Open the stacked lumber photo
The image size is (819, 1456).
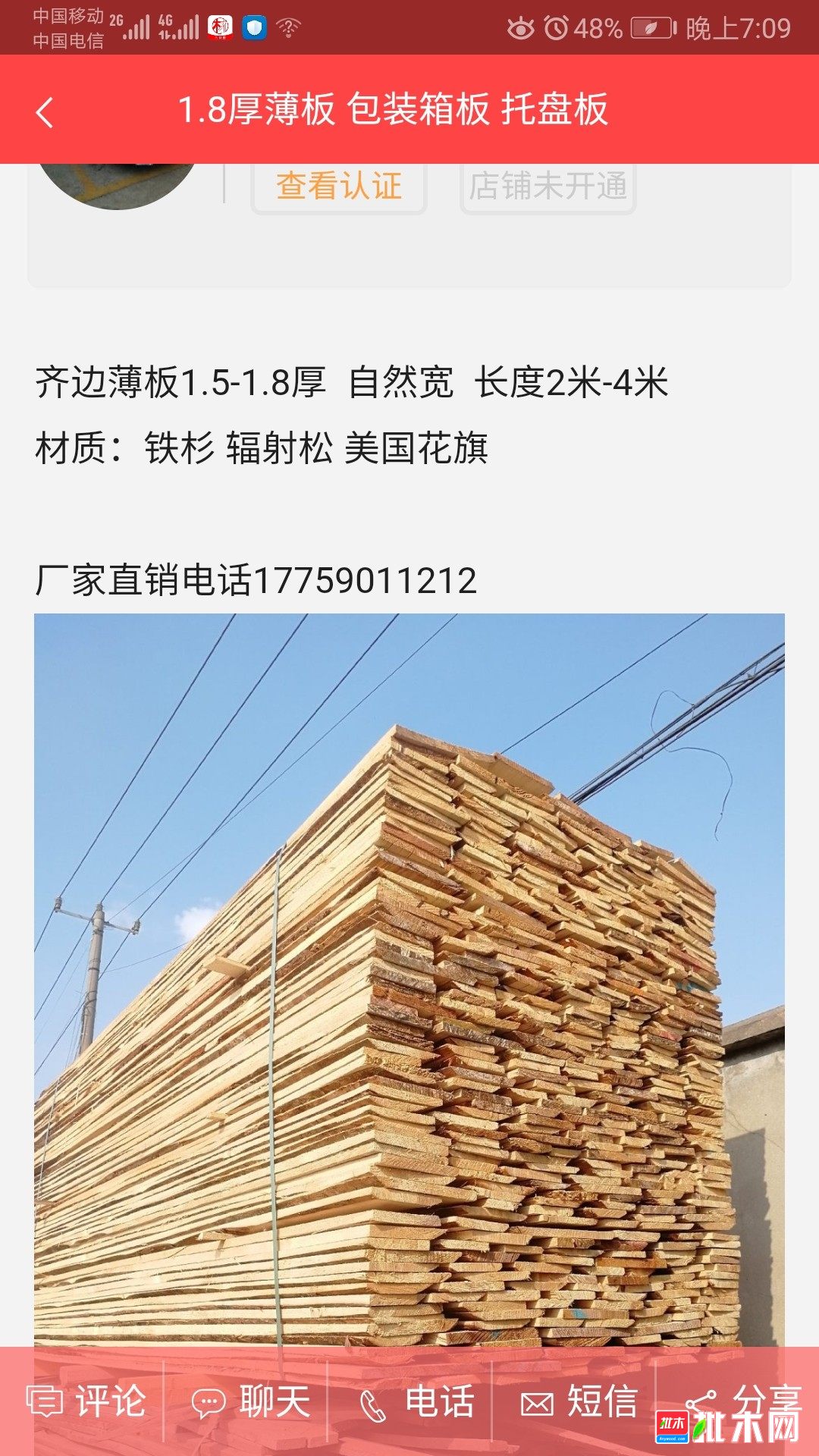click(409, 978)
